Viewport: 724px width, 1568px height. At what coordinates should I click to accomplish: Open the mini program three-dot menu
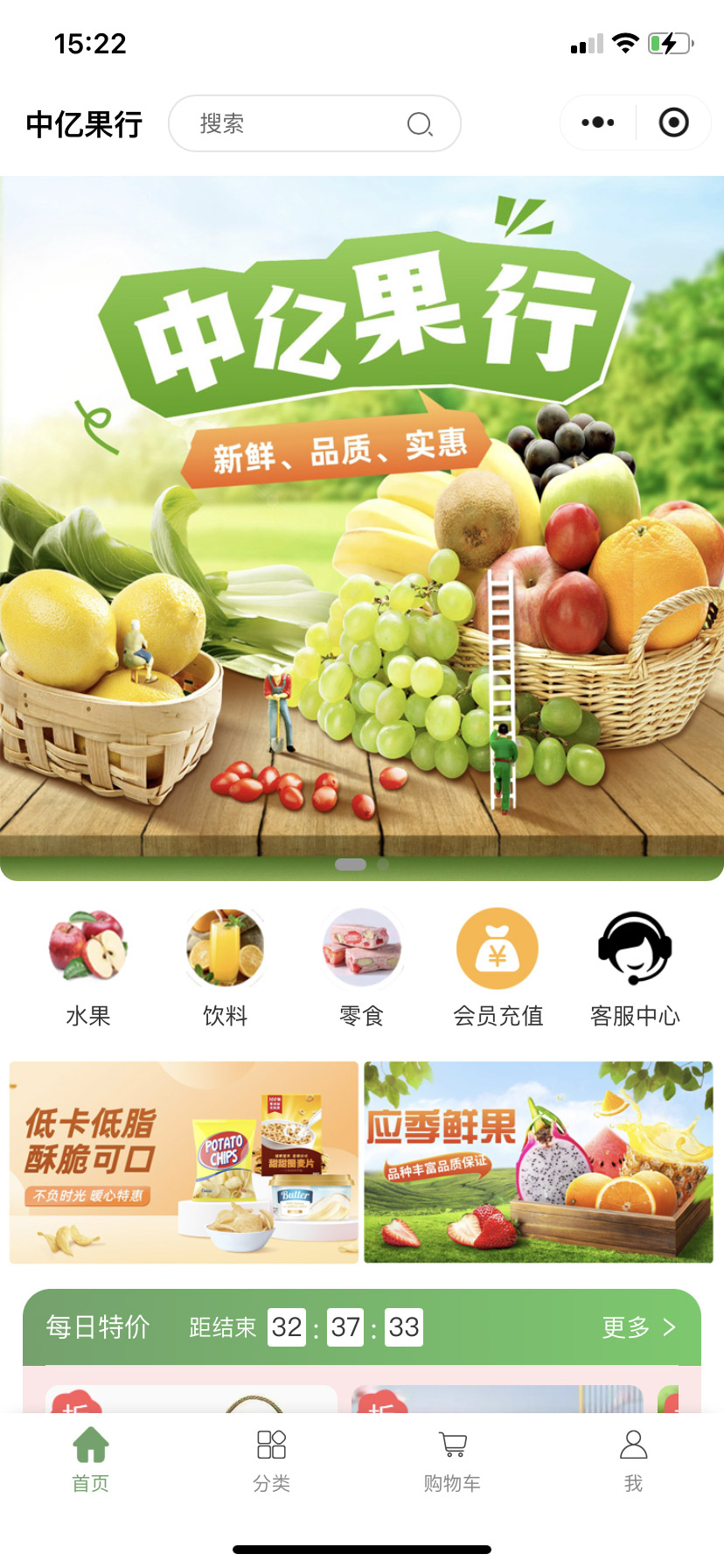point(598,122)
